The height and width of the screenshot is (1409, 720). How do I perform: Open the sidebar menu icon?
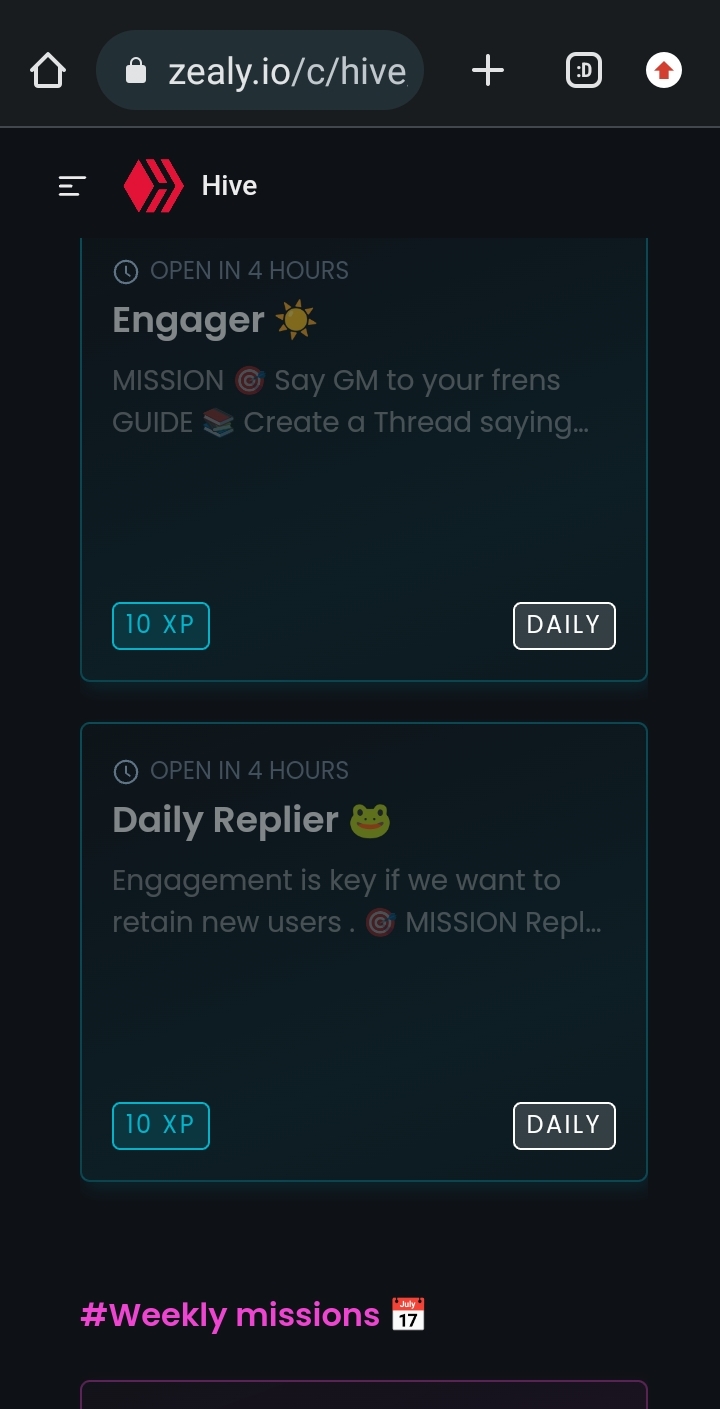(x=71, y=185)
